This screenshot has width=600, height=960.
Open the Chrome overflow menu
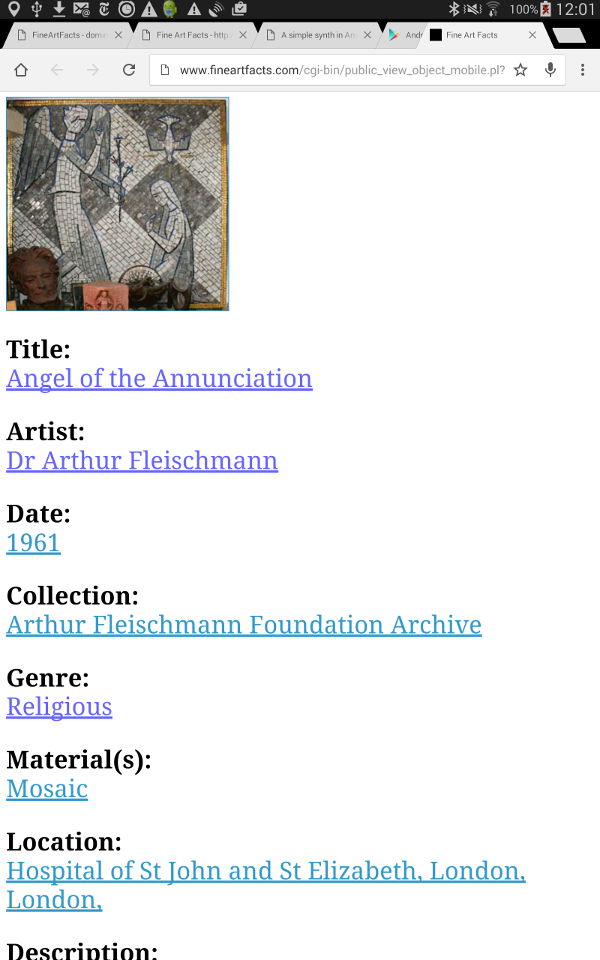pos(582,70)
